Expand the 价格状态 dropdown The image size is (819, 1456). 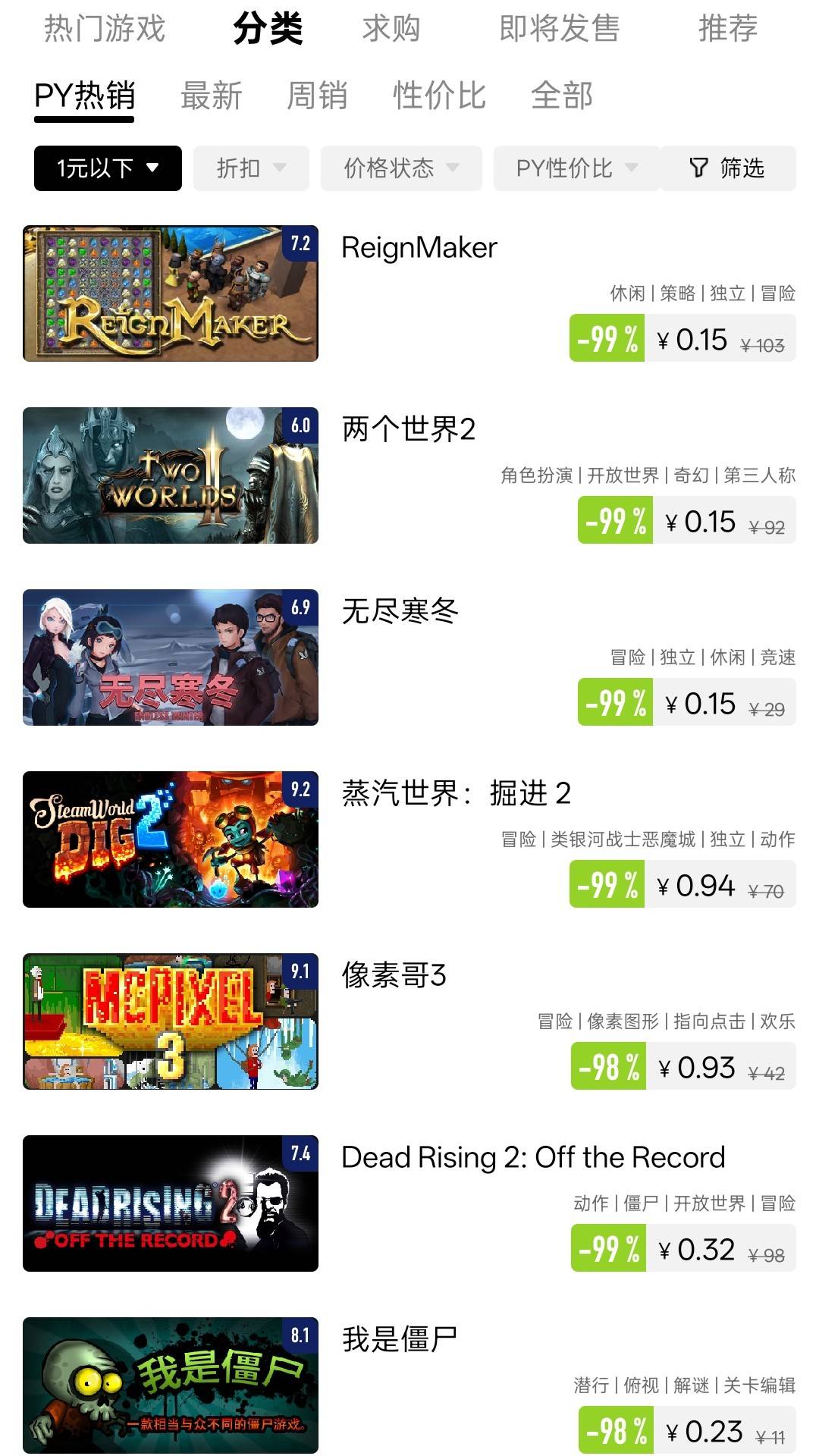pyautogui.click(x=401, y=168)
